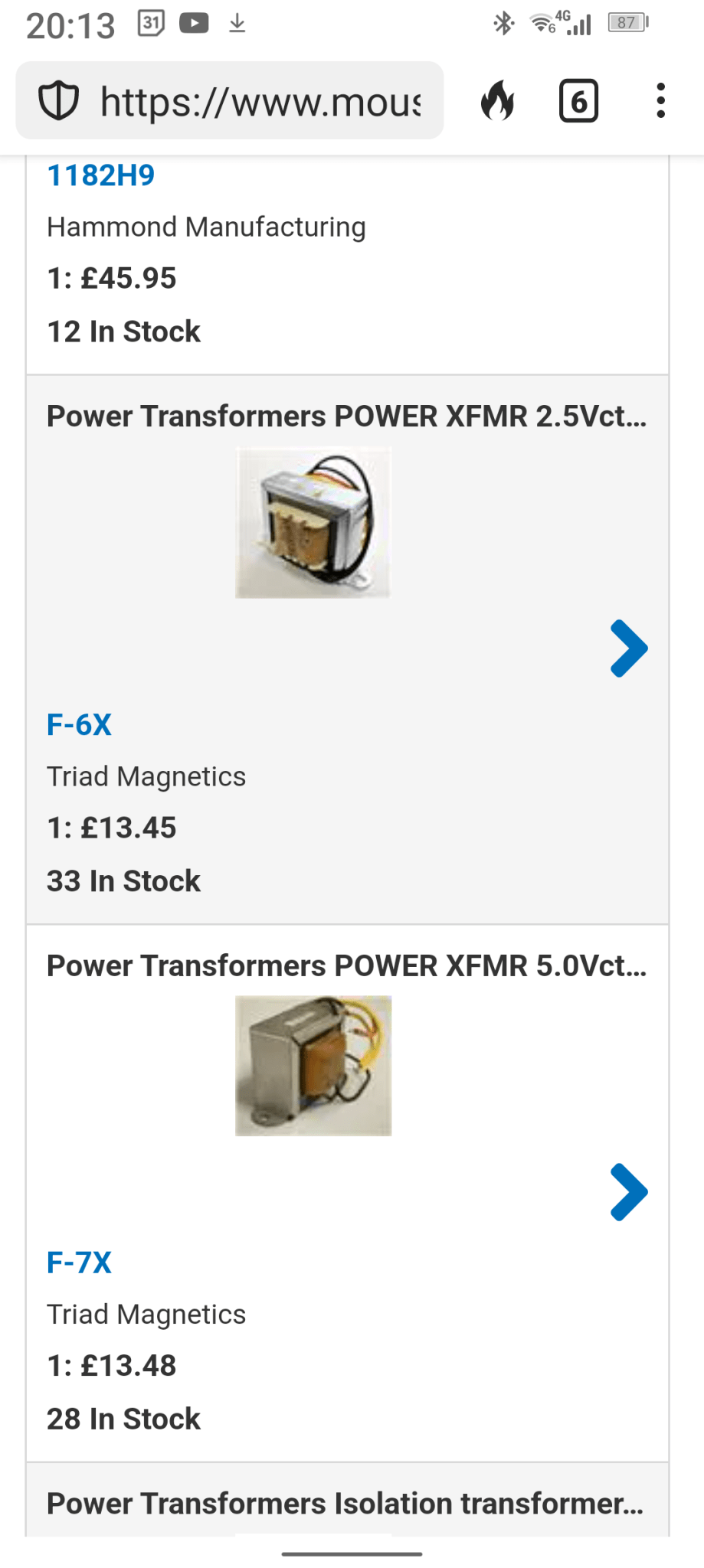704x1568 pixels.
Task: Open the Power Transformers Isolation transformer listing
Action: [x=345, y=1503]
